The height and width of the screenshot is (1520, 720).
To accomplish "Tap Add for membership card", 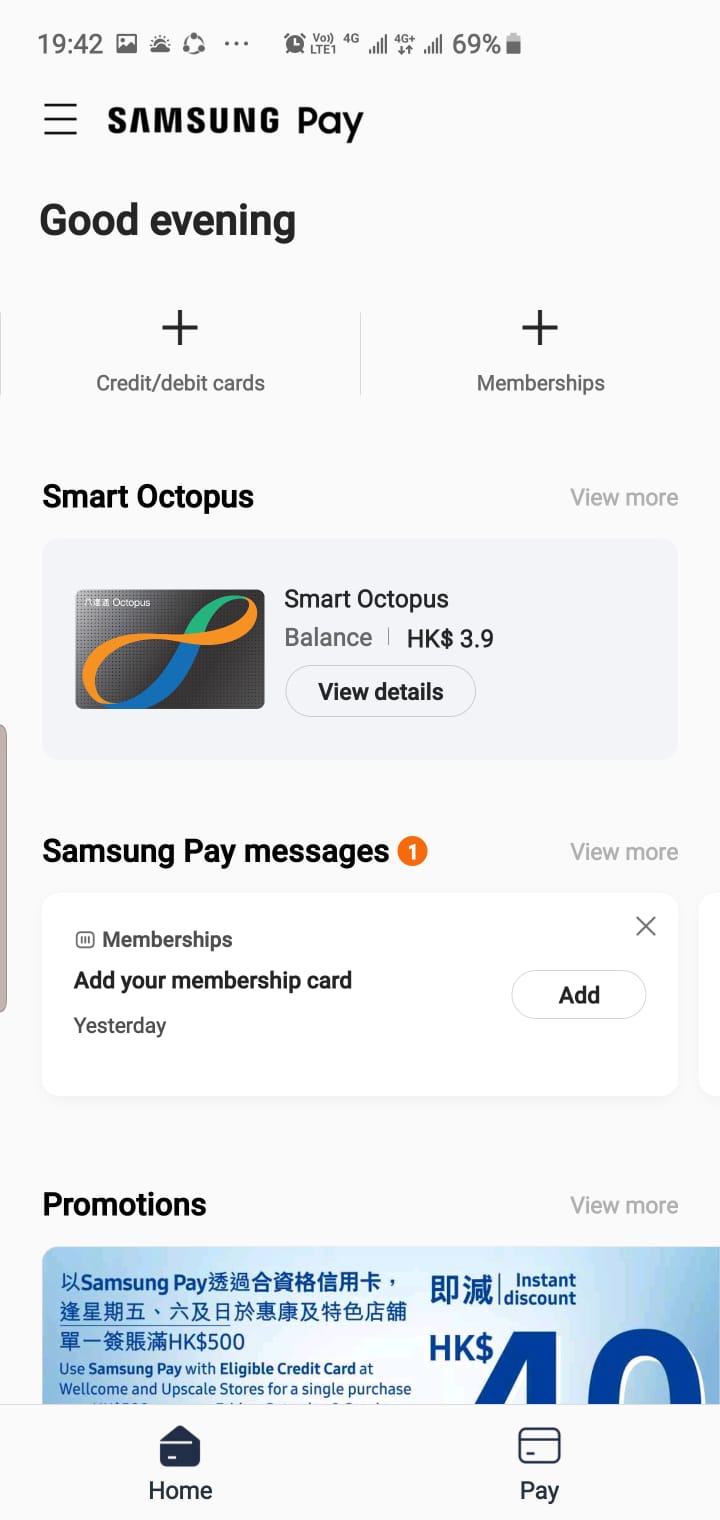I will pyautogui.click(x=578, y=994).
